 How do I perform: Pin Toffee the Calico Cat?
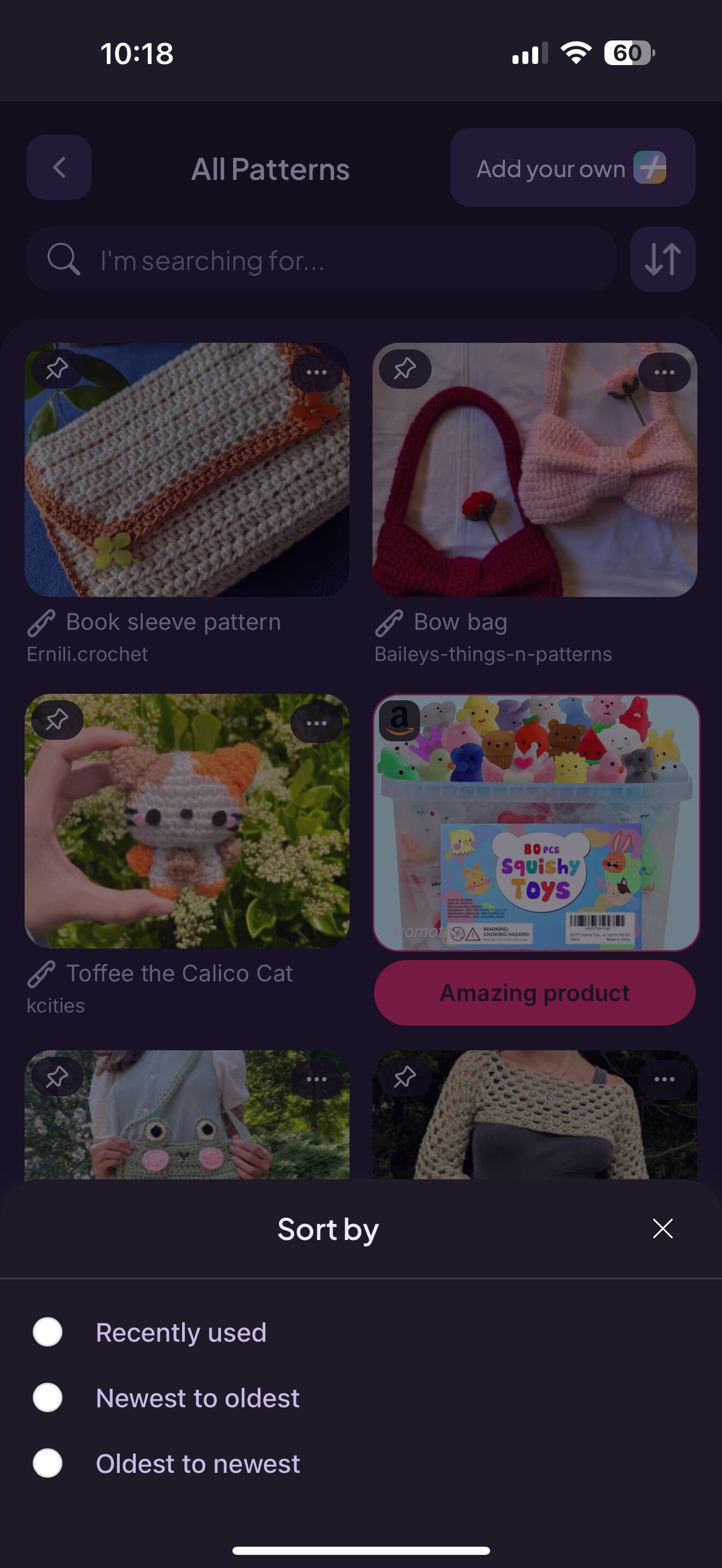[57, 720]
